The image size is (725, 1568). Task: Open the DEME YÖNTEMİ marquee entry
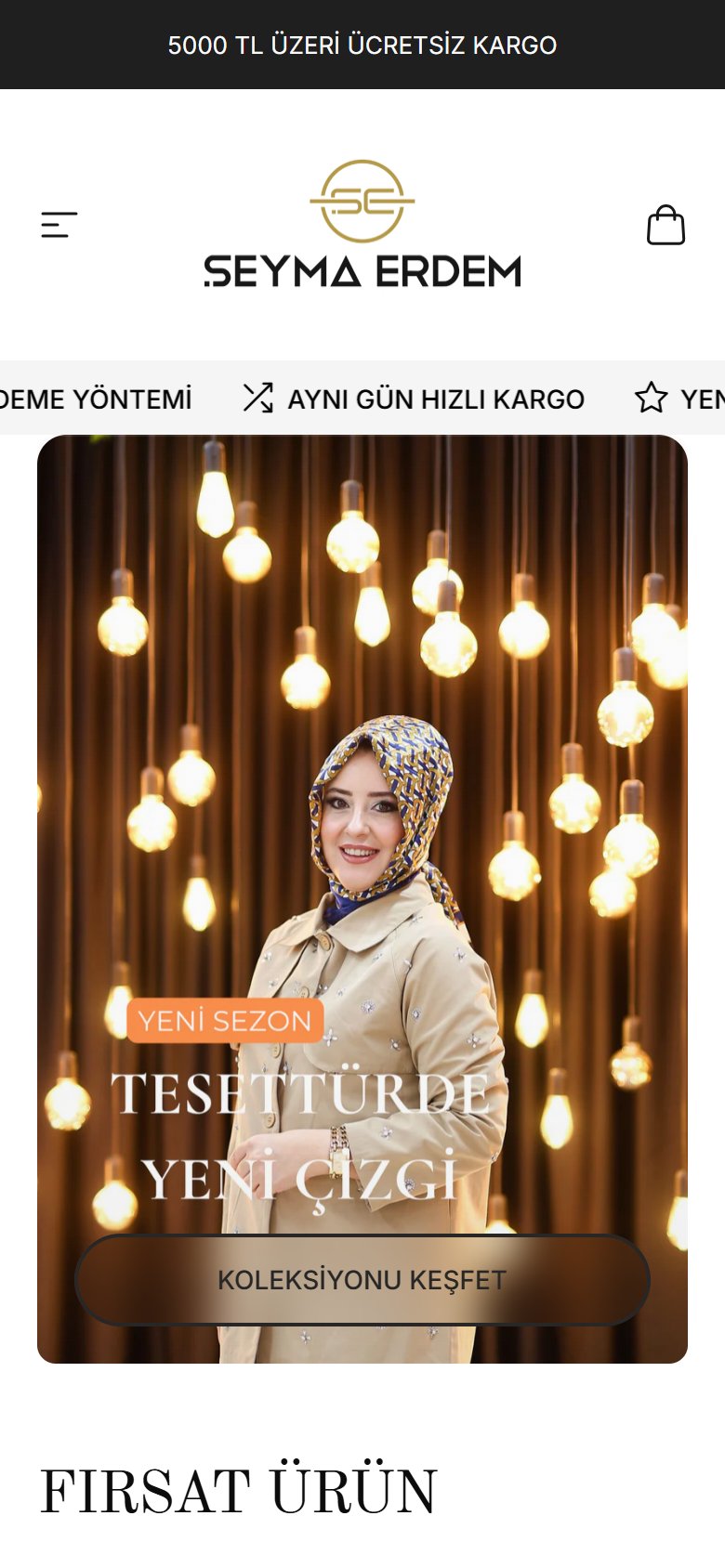[x=96, y=398]
